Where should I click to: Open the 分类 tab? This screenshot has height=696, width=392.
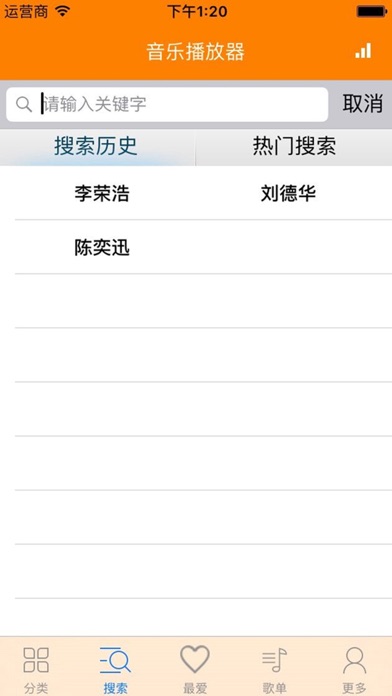pyautogui.click(x=36, y=669)
